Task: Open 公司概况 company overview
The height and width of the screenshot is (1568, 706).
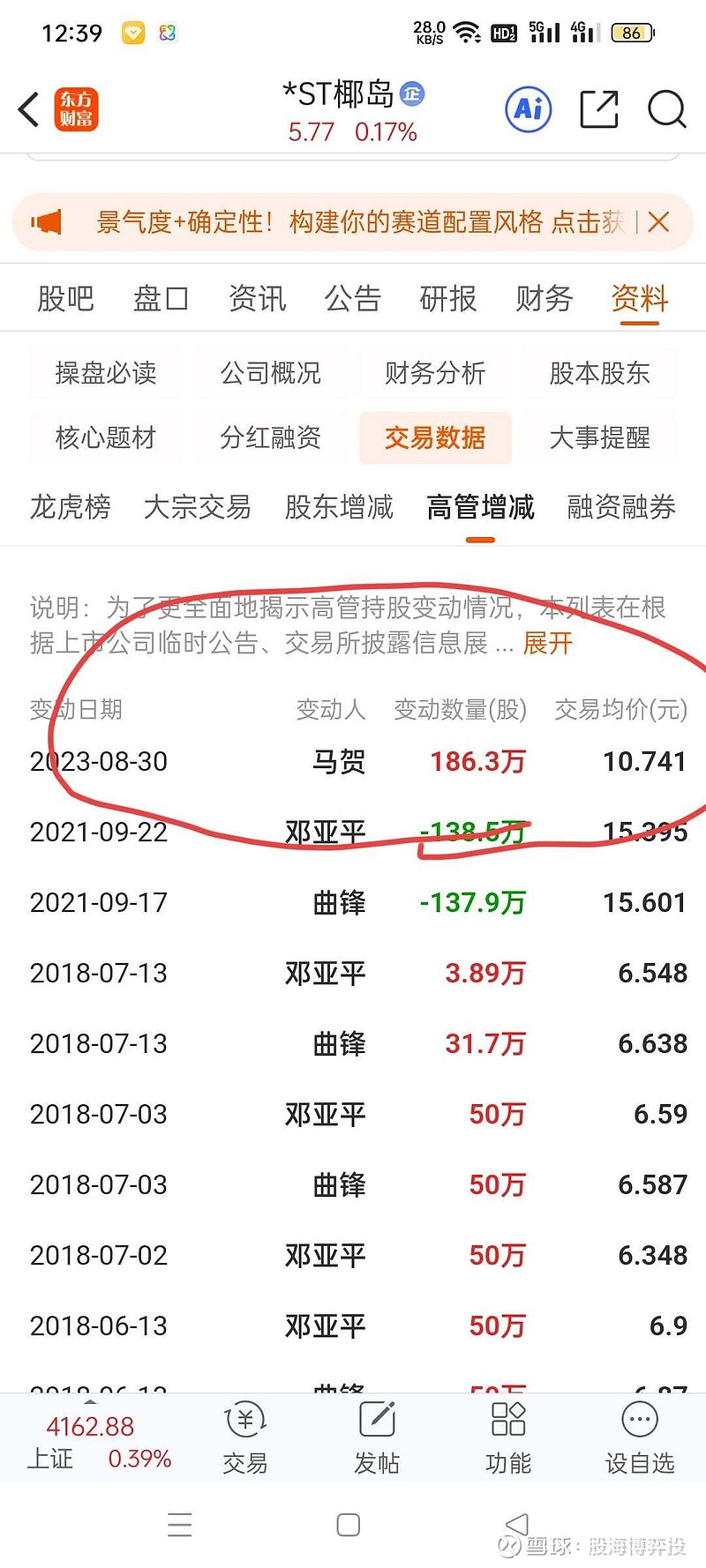Action: (x=270, y=373)
